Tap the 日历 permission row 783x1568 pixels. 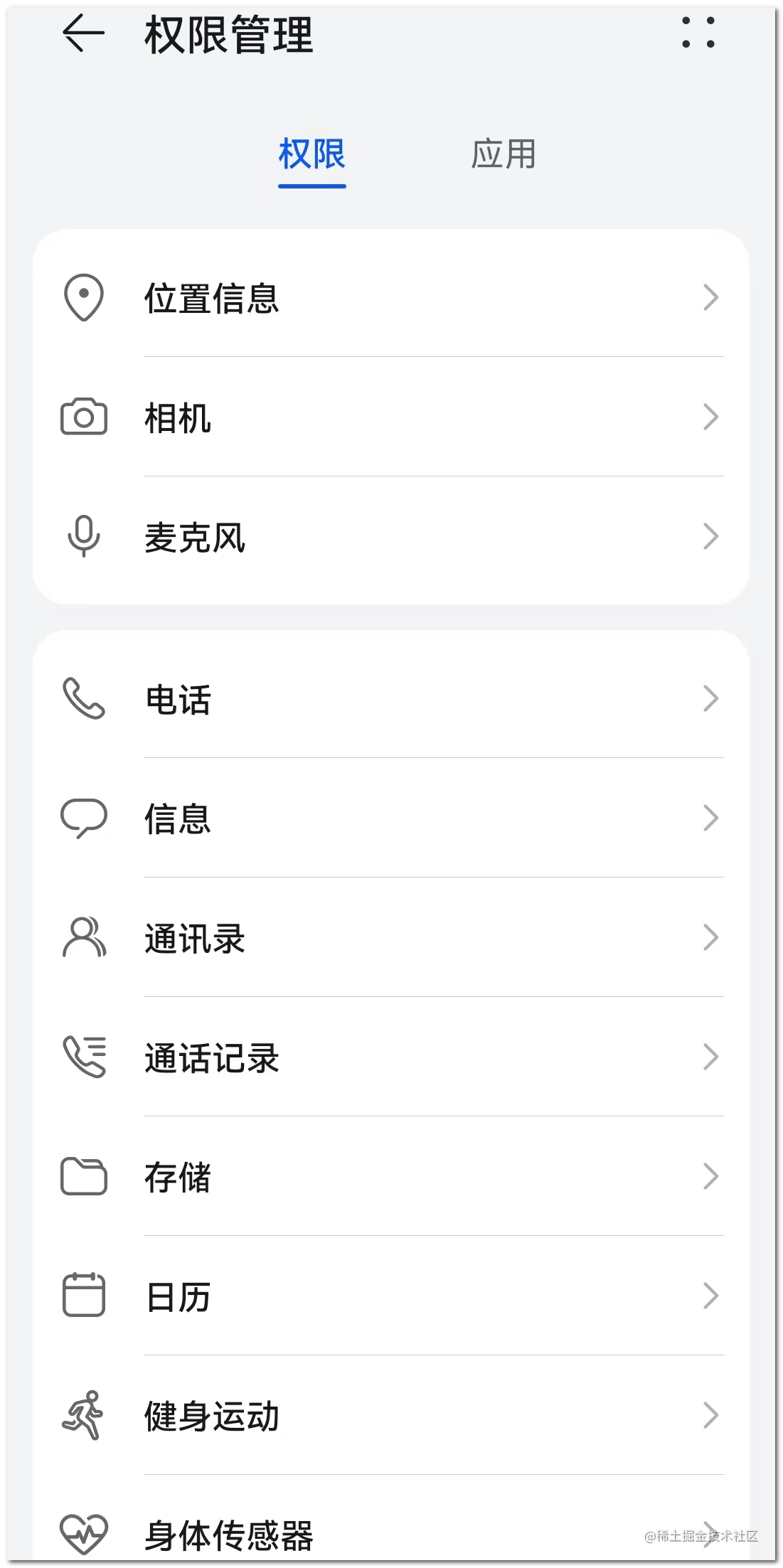[x=391, y=1296]
